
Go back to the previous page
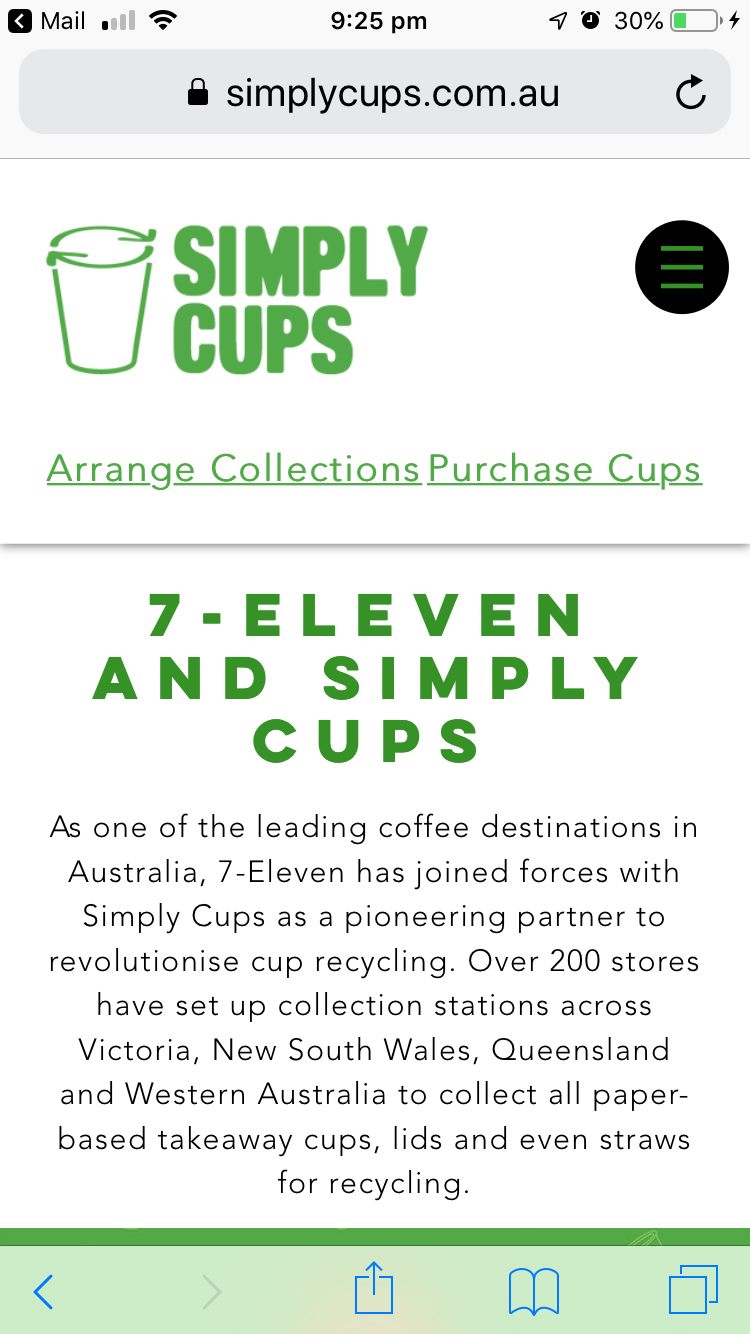point(43,1291)
